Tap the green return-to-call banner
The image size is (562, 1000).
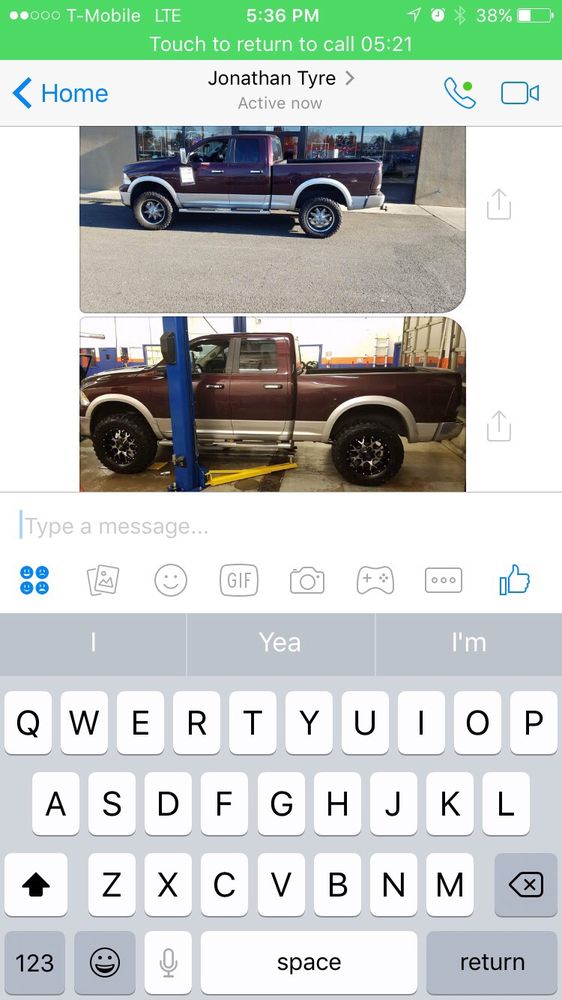[x=281, y=44]
